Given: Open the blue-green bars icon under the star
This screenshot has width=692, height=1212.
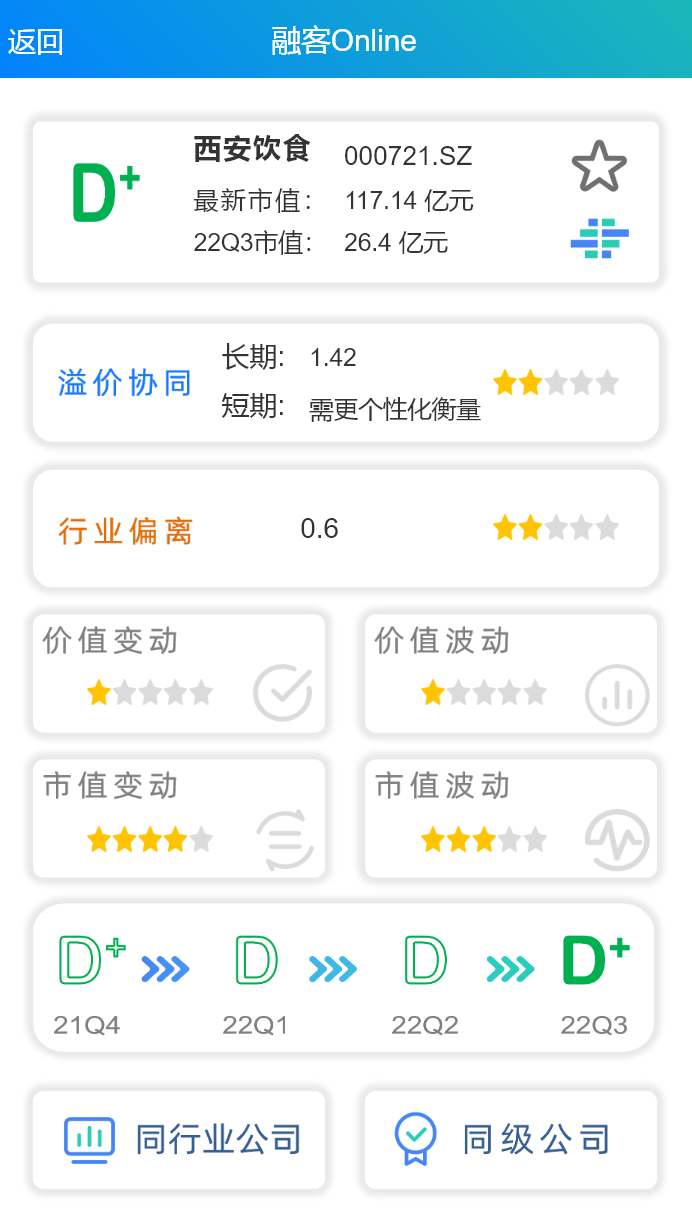Looking at the screenshot, I should [x=600, y=239].
